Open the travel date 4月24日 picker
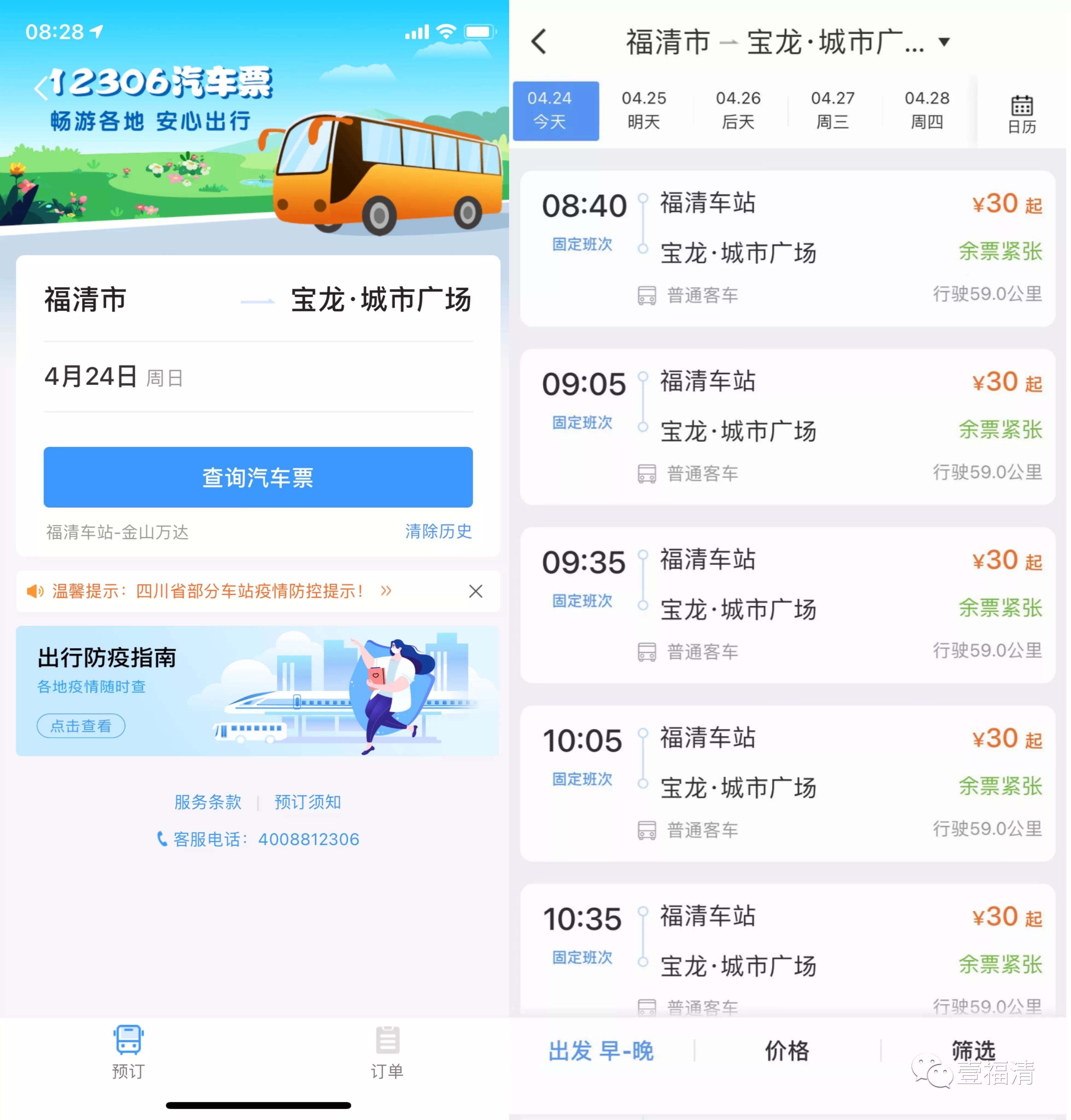This screenshot has width=1071, height=1120. 114,377
